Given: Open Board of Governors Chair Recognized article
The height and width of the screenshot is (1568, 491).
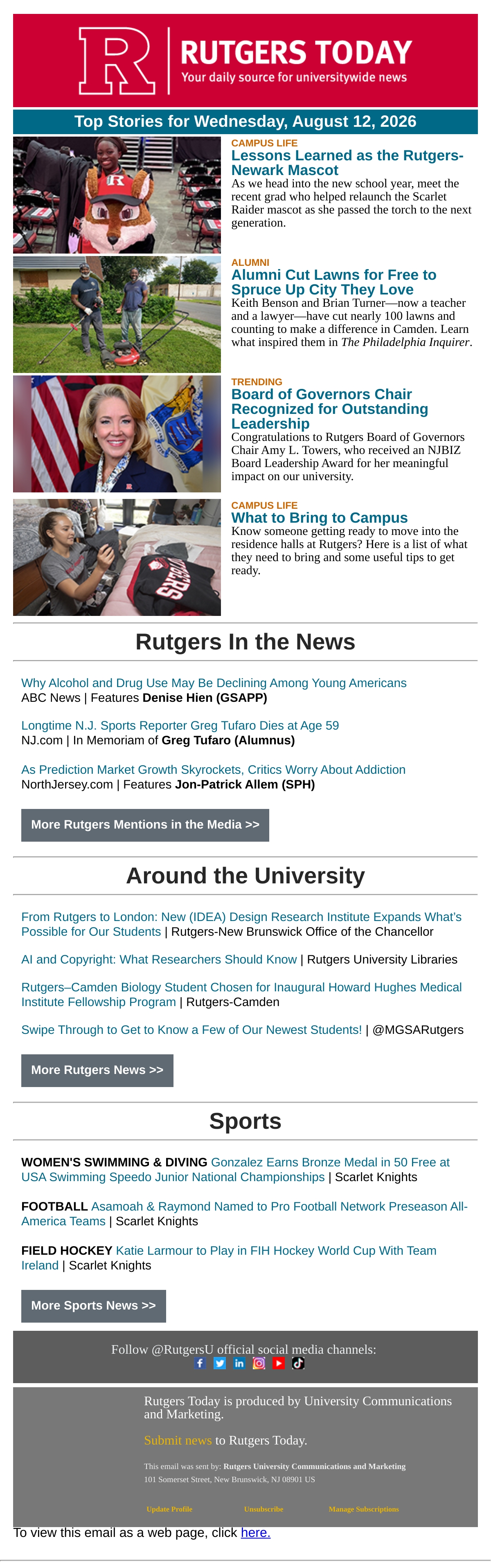Looking at the screenshot, I should click(329, 409).
